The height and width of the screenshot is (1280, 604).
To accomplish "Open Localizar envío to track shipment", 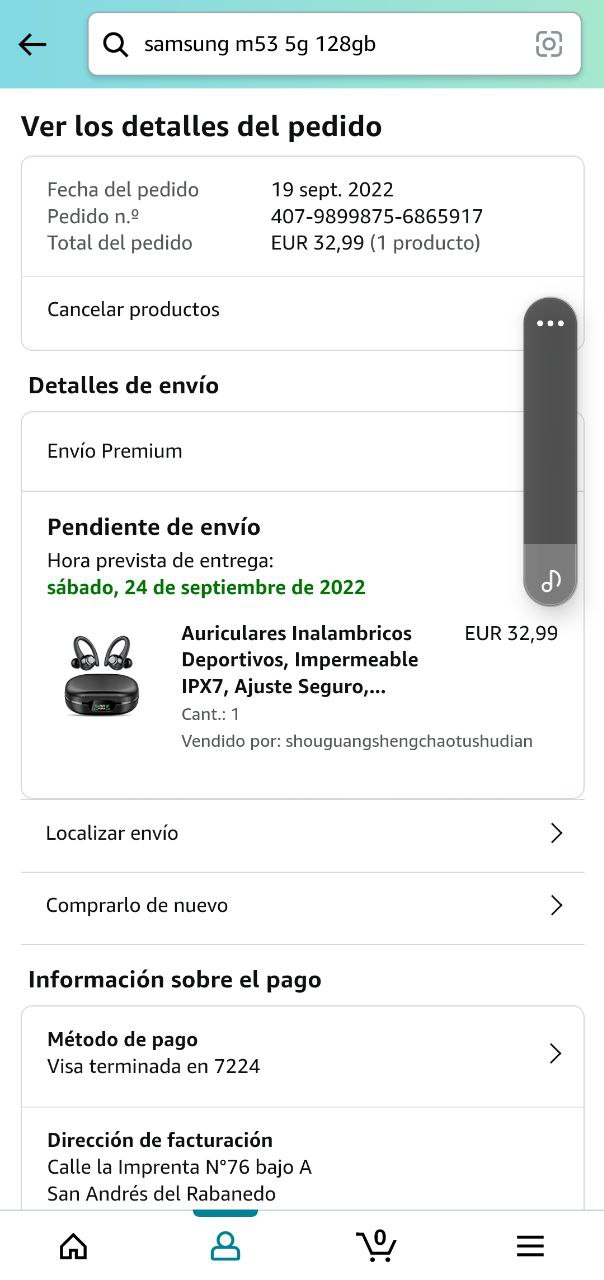I will pos(302,834).
